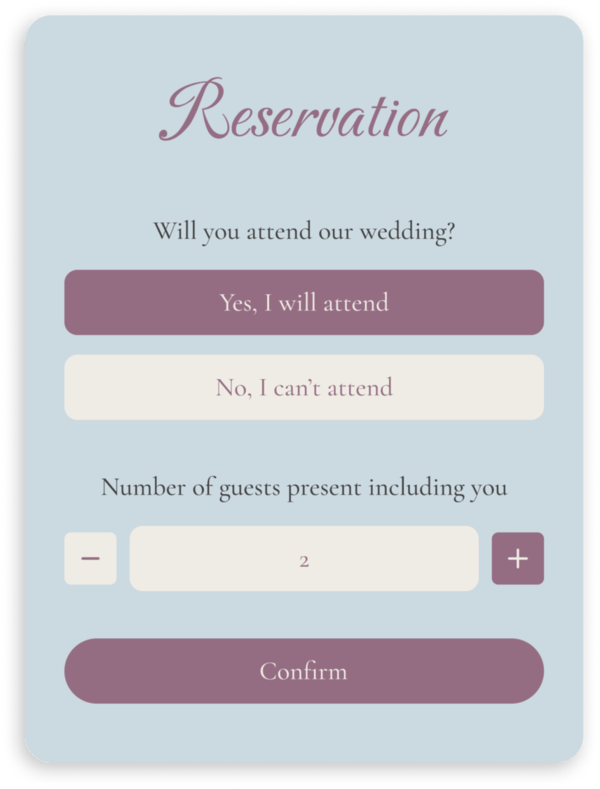Confirm the reservation

304,671
